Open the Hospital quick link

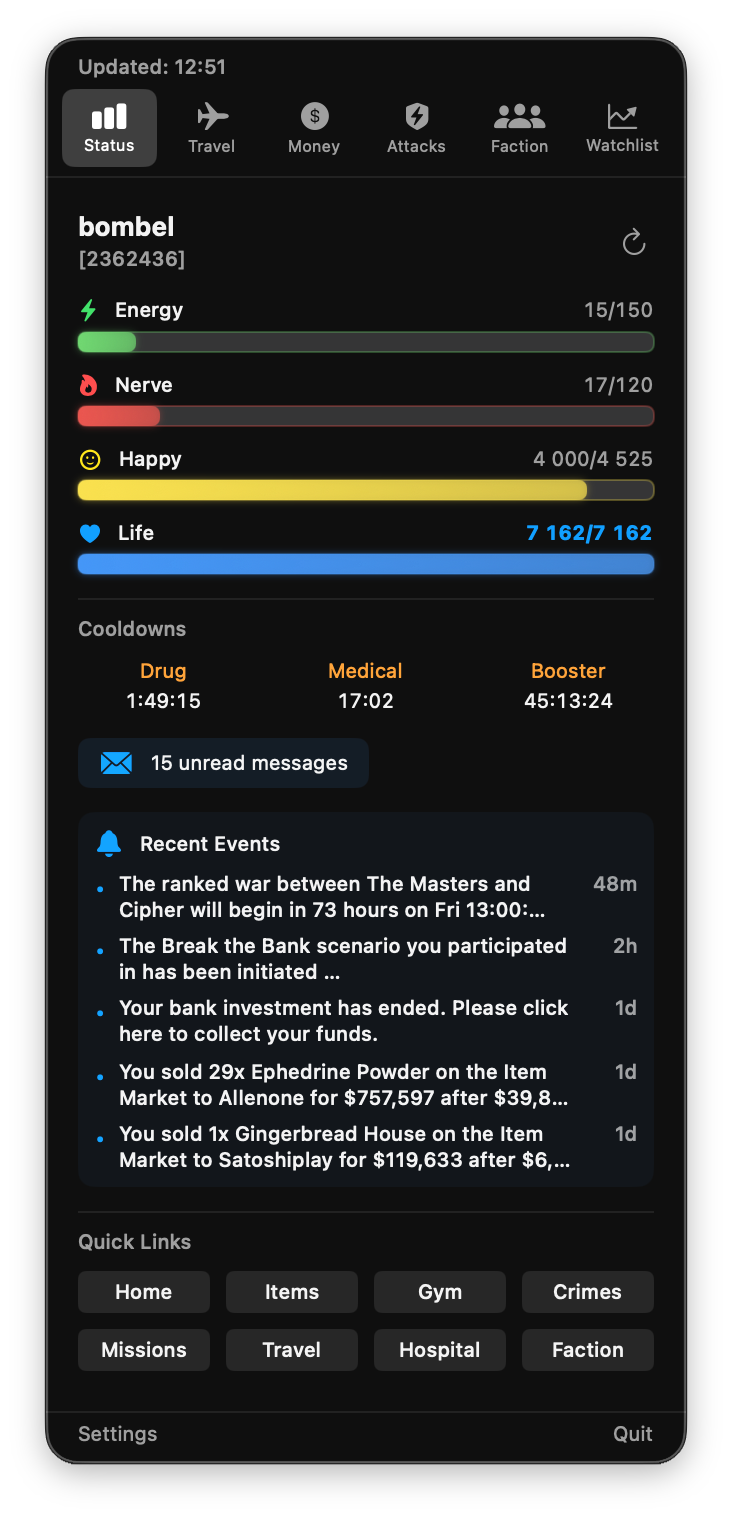(x=439, y=1349)
